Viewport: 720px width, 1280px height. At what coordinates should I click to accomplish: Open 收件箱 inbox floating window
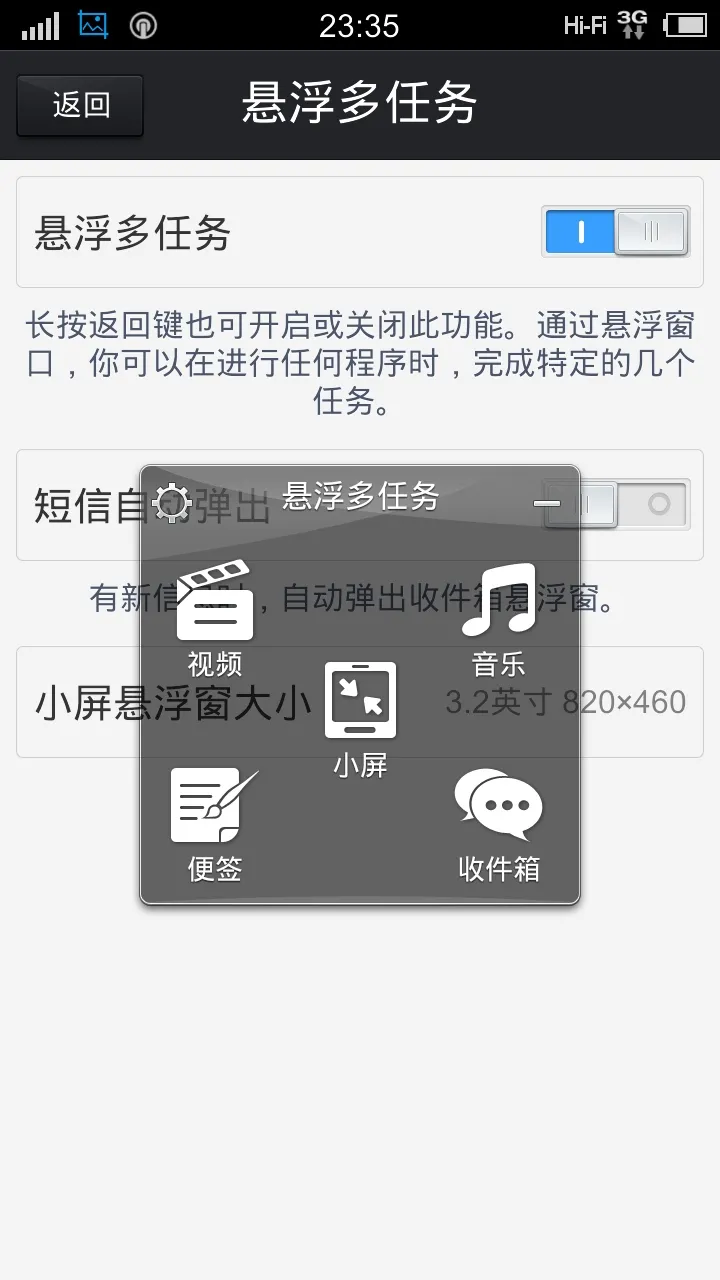tap(498, 822)
